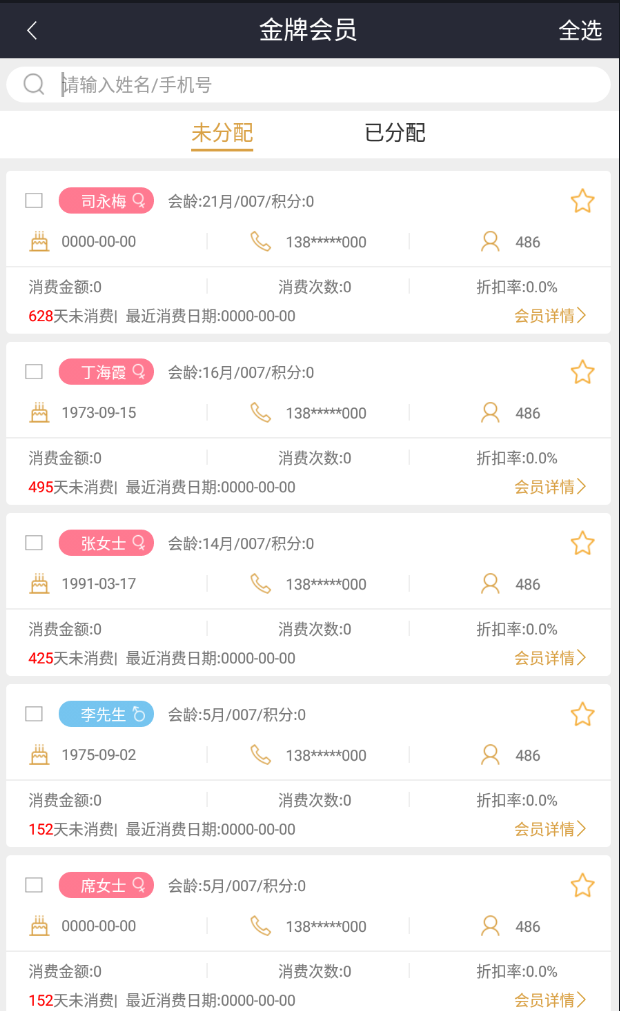Open 会员详情 for 司永梅
Viewport: 620px width, 1011px height.
(x=550, y=316)
